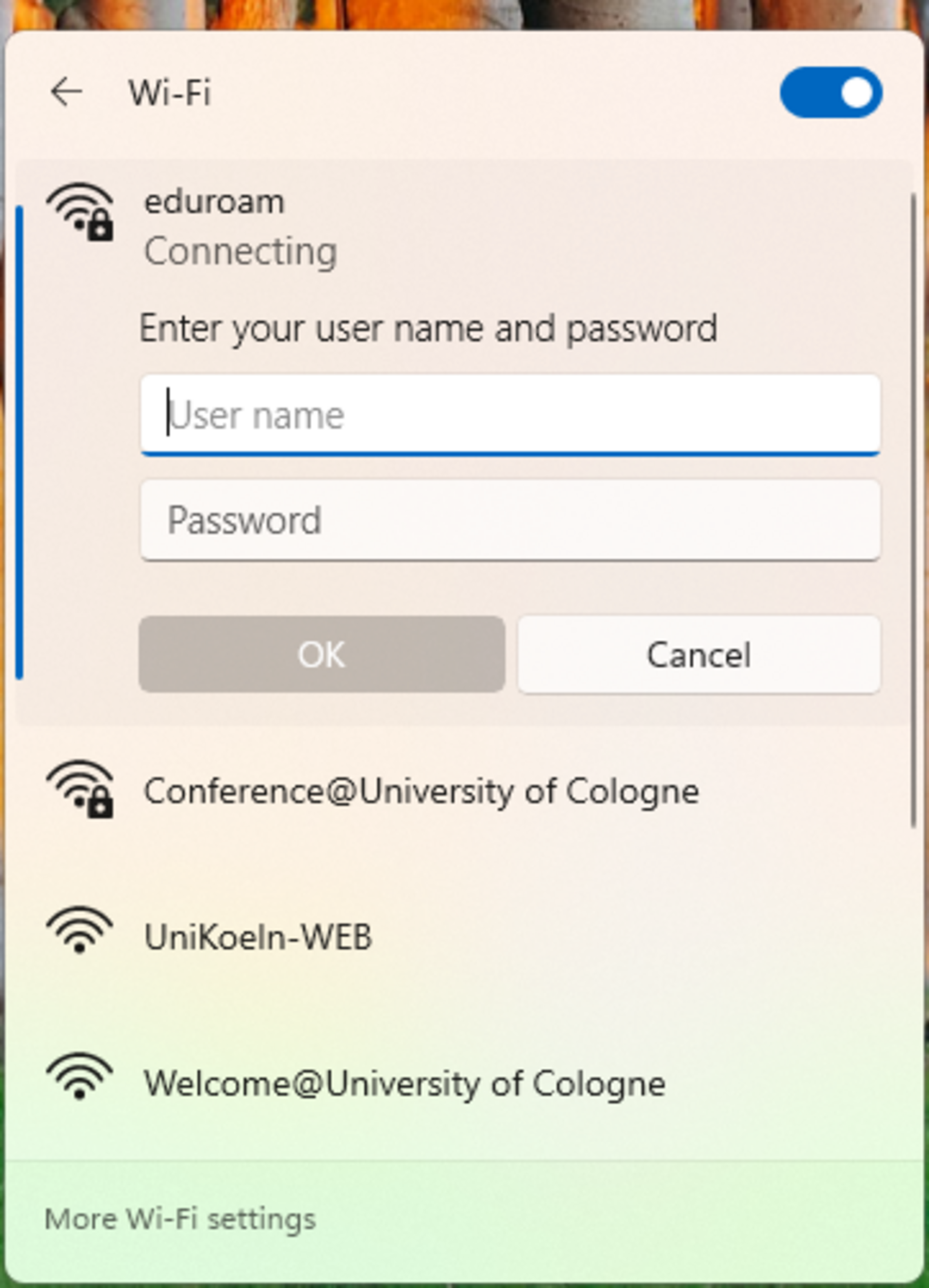Turn off the Wi-Fi toggle

(830, 92)
